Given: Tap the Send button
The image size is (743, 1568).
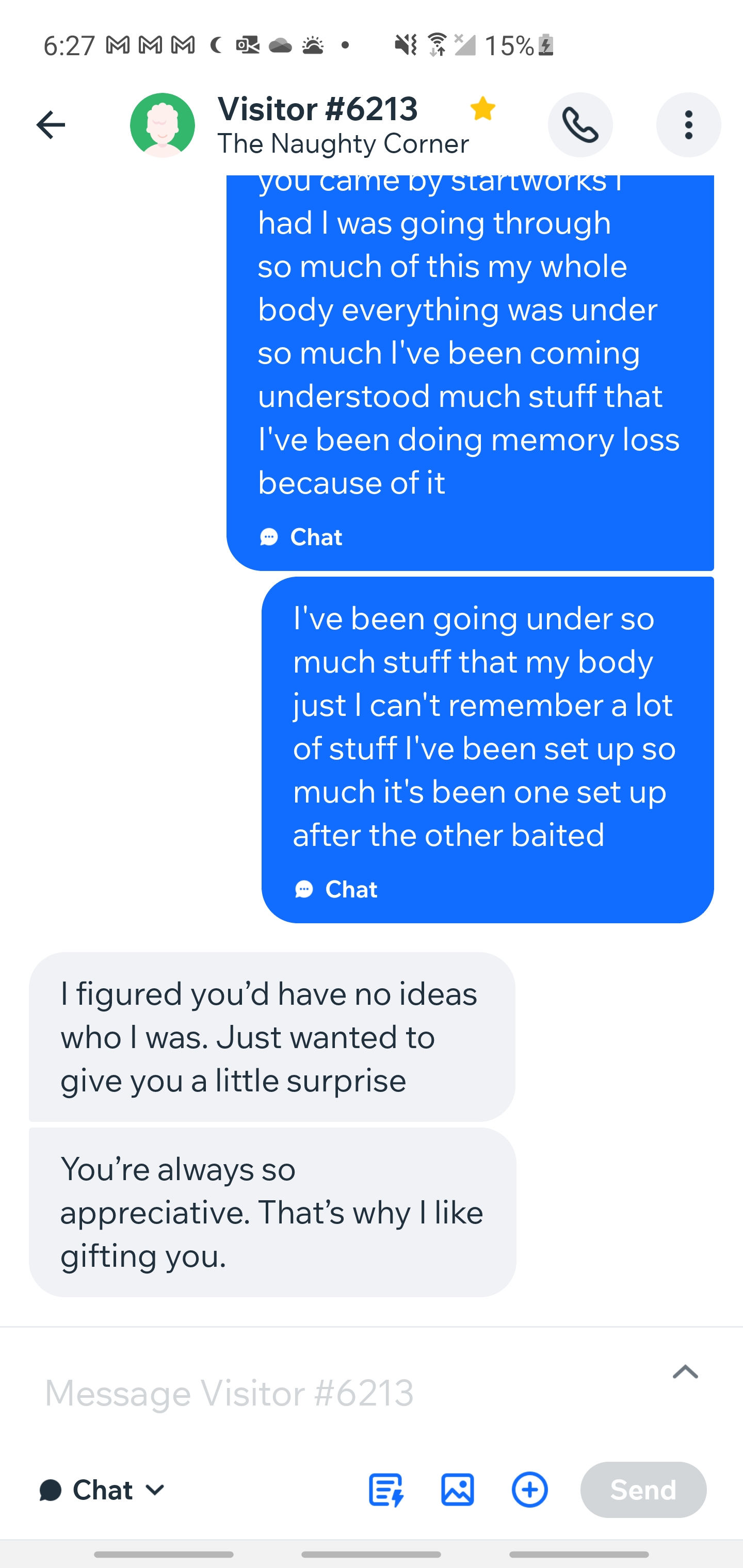Looking at the screenshot, I should click(643, 1490).
